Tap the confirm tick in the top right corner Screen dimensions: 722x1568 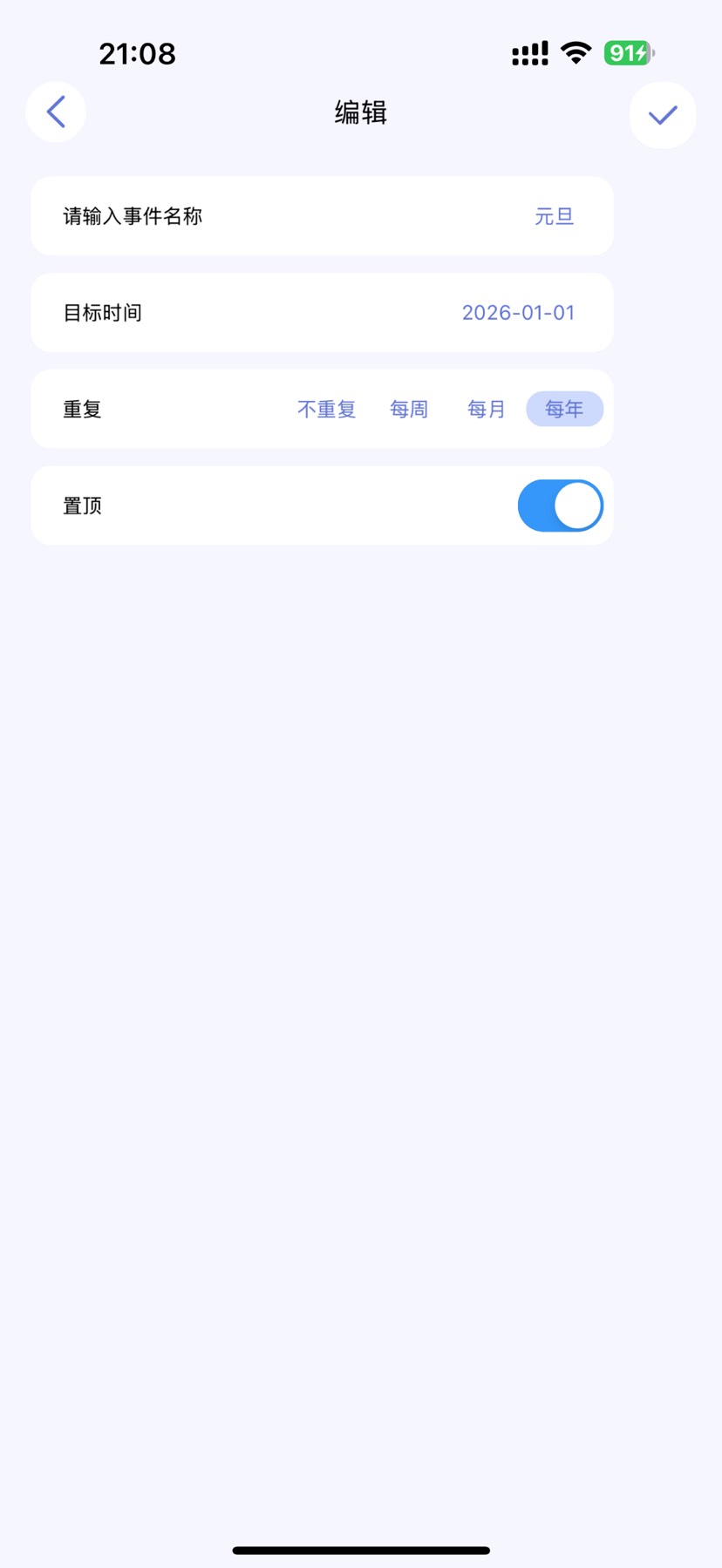(662, 114)
